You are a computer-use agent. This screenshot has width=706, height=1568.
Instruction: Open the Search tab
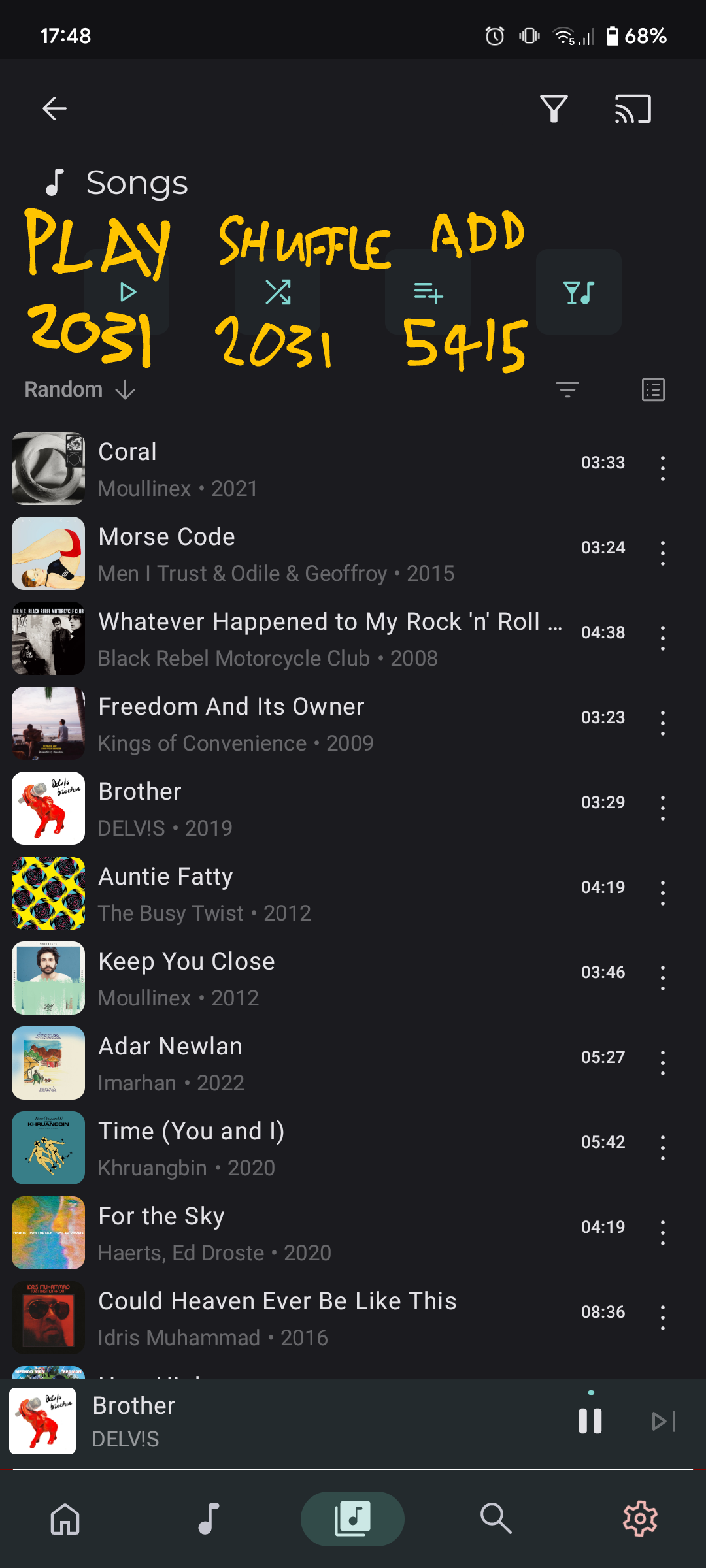(x=496, y=1519)
